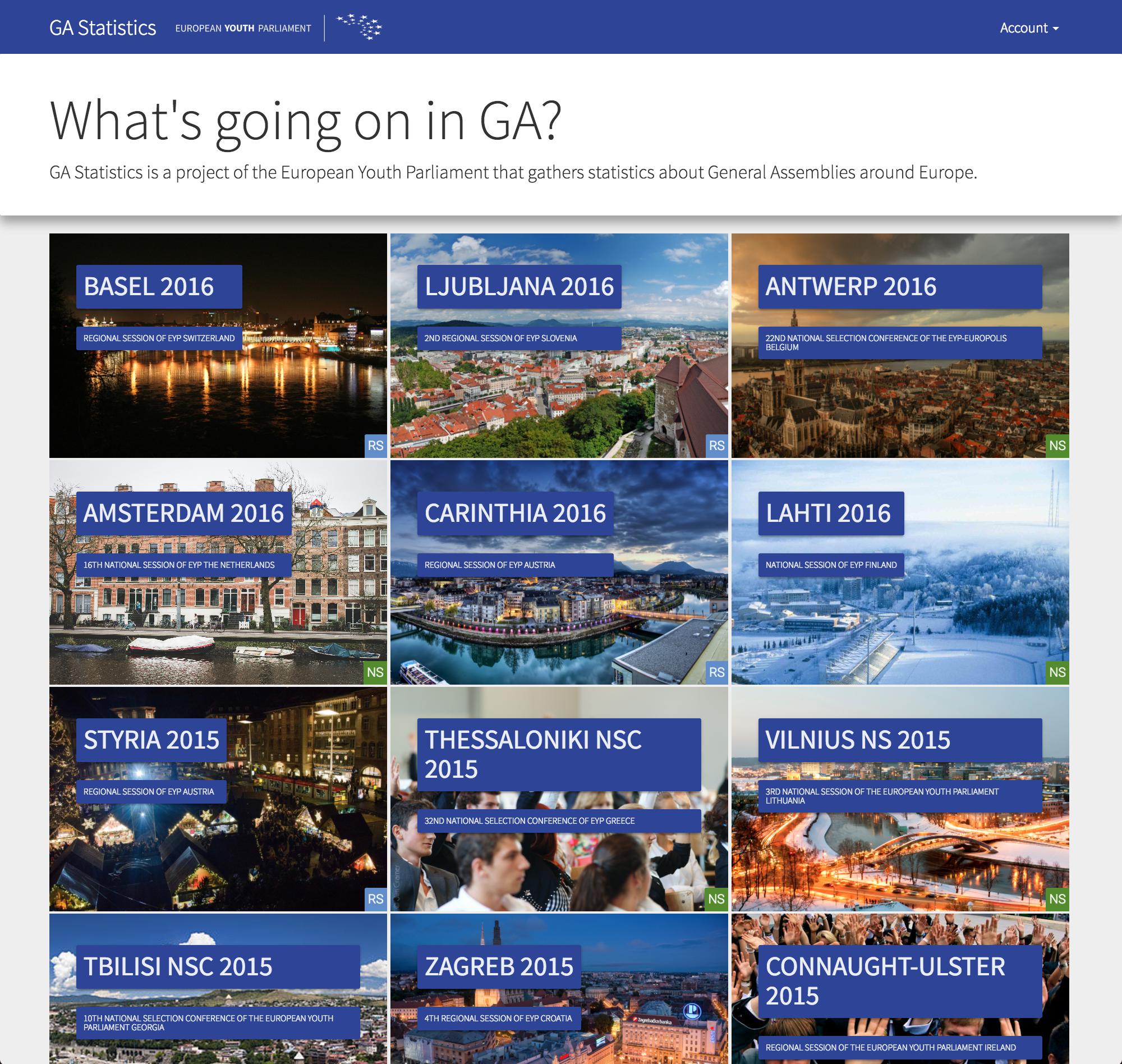The image size is (1122, 1064).
Task: Select the Connaught-Ulster 2015 card
Action: pos(899,980)
